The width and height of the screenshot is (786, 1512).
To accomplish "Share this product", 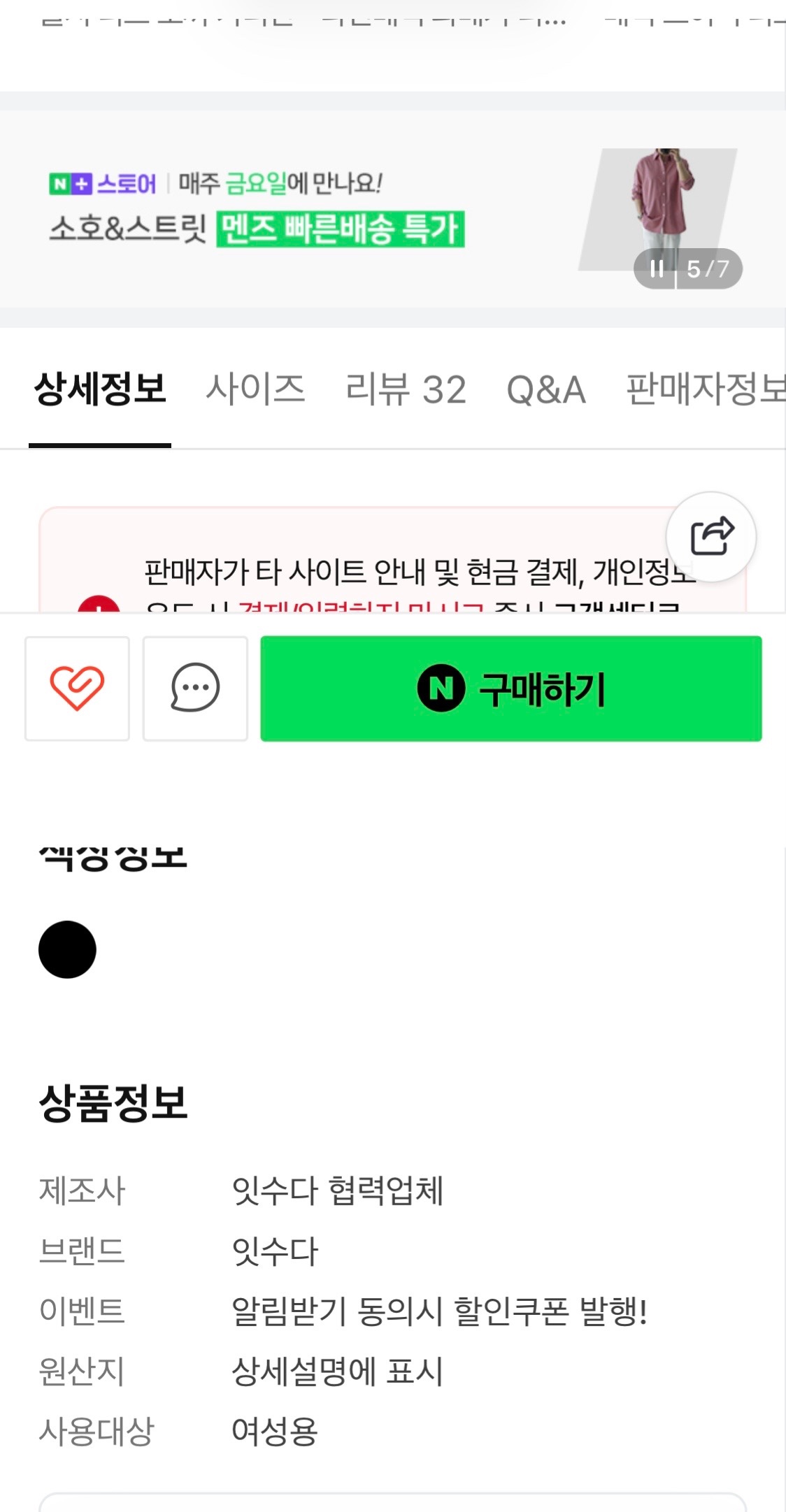I will pos(711,537).
